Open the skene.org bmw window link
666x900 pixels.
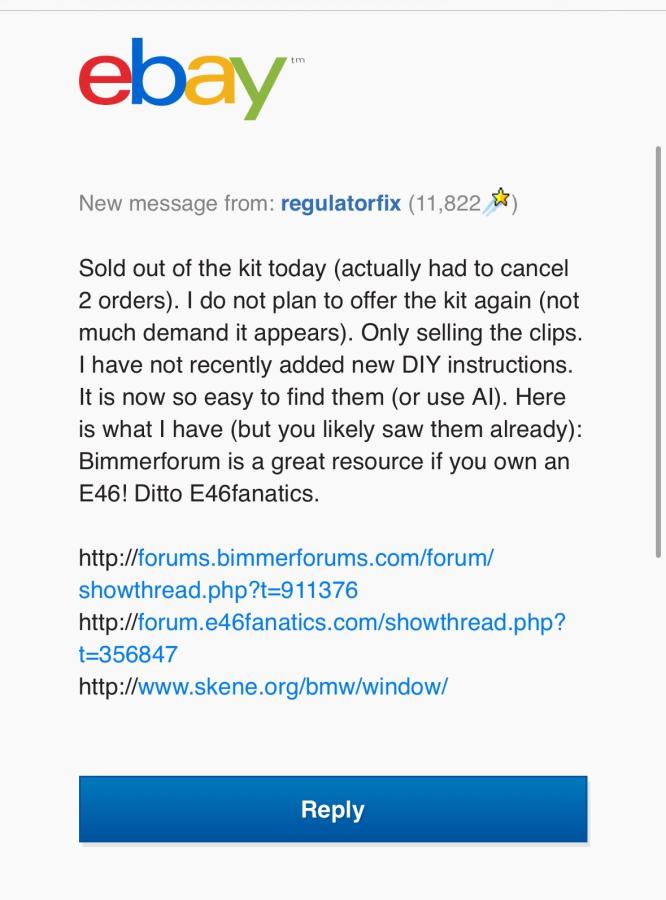(x=292, y=687)
